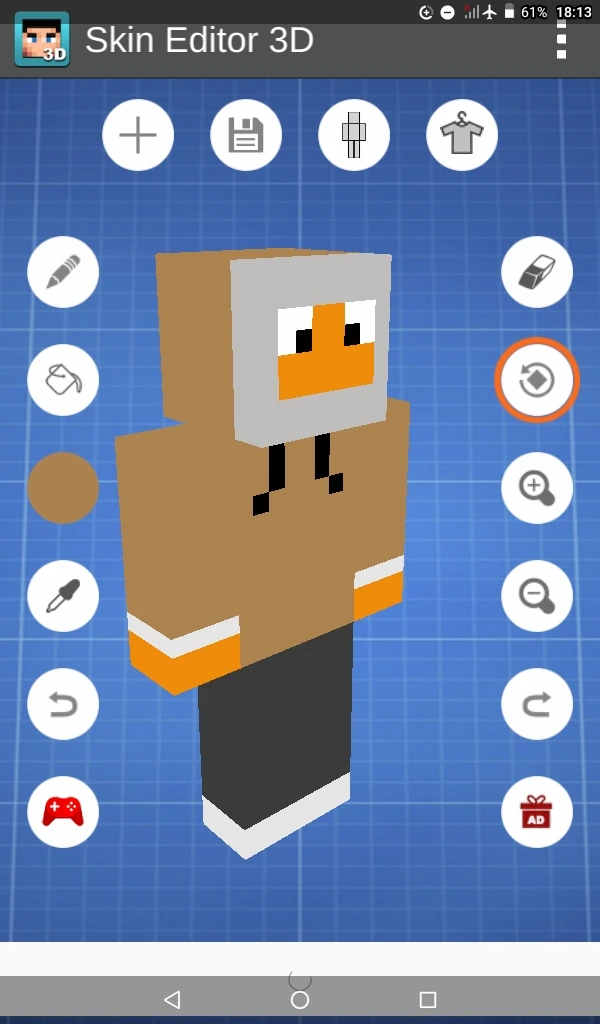Zoom out of the skin model
Viewport: 600px width, 1024px height.
pyautogui.click(x=537, y=596)
